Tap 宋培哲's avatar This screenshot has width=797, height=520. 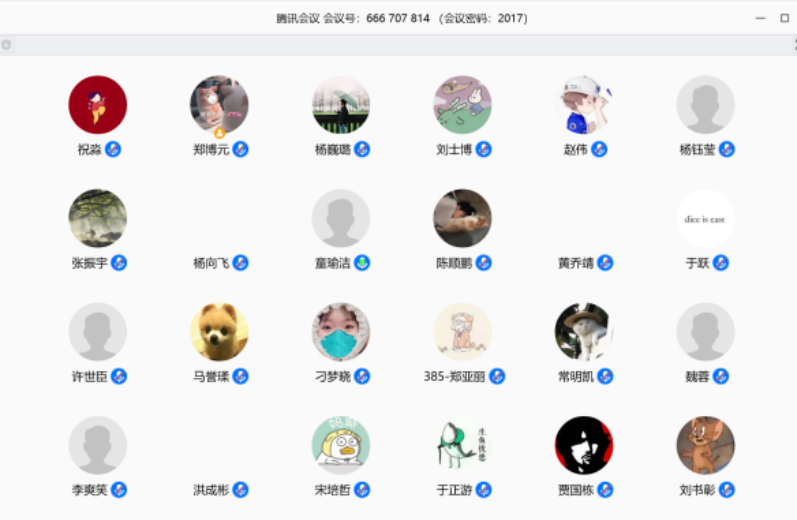(341, 445)
